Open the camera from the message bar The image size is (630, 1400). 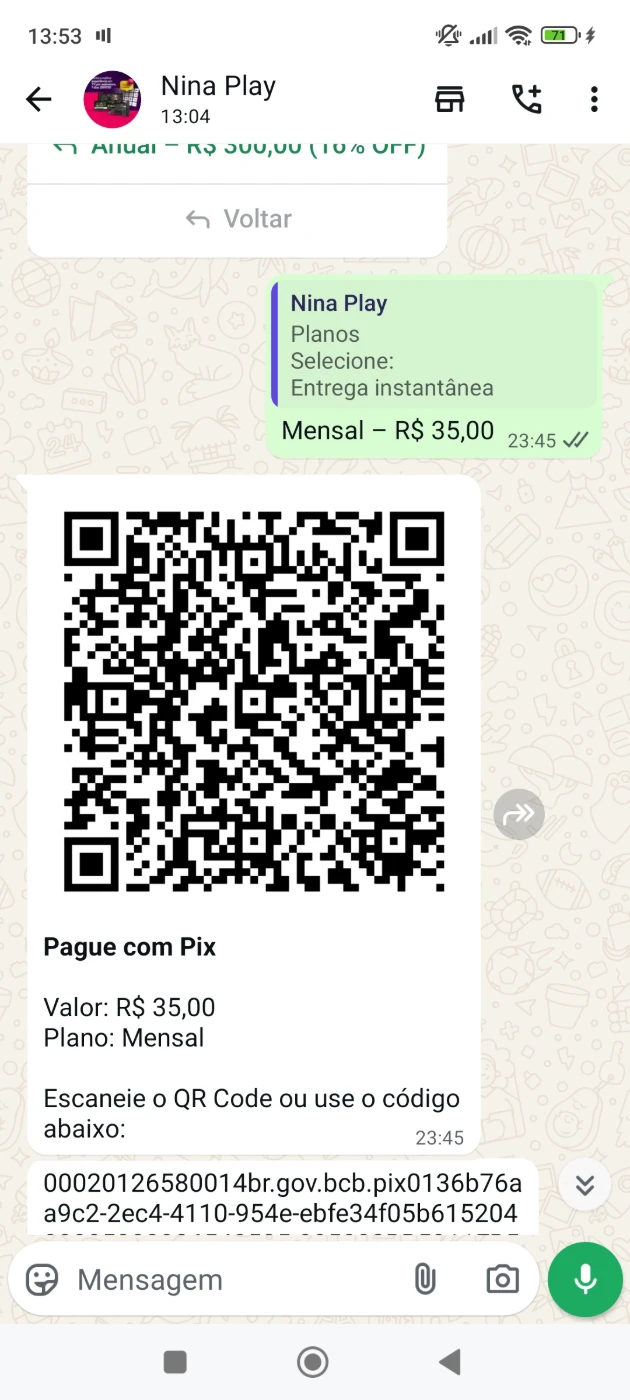(502, 1279)
